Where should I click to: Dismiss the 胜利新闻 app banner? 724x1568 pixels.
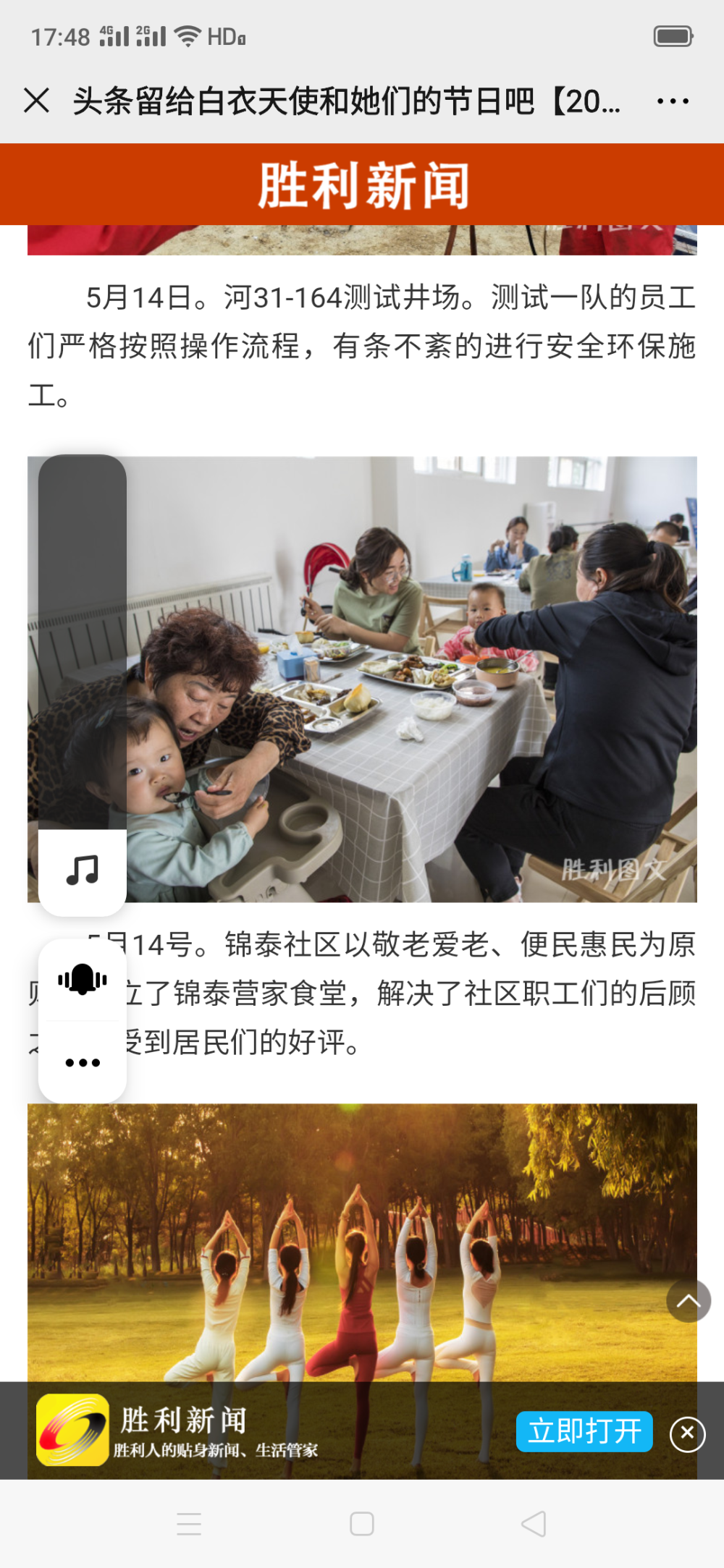(x=687, y=1433)
